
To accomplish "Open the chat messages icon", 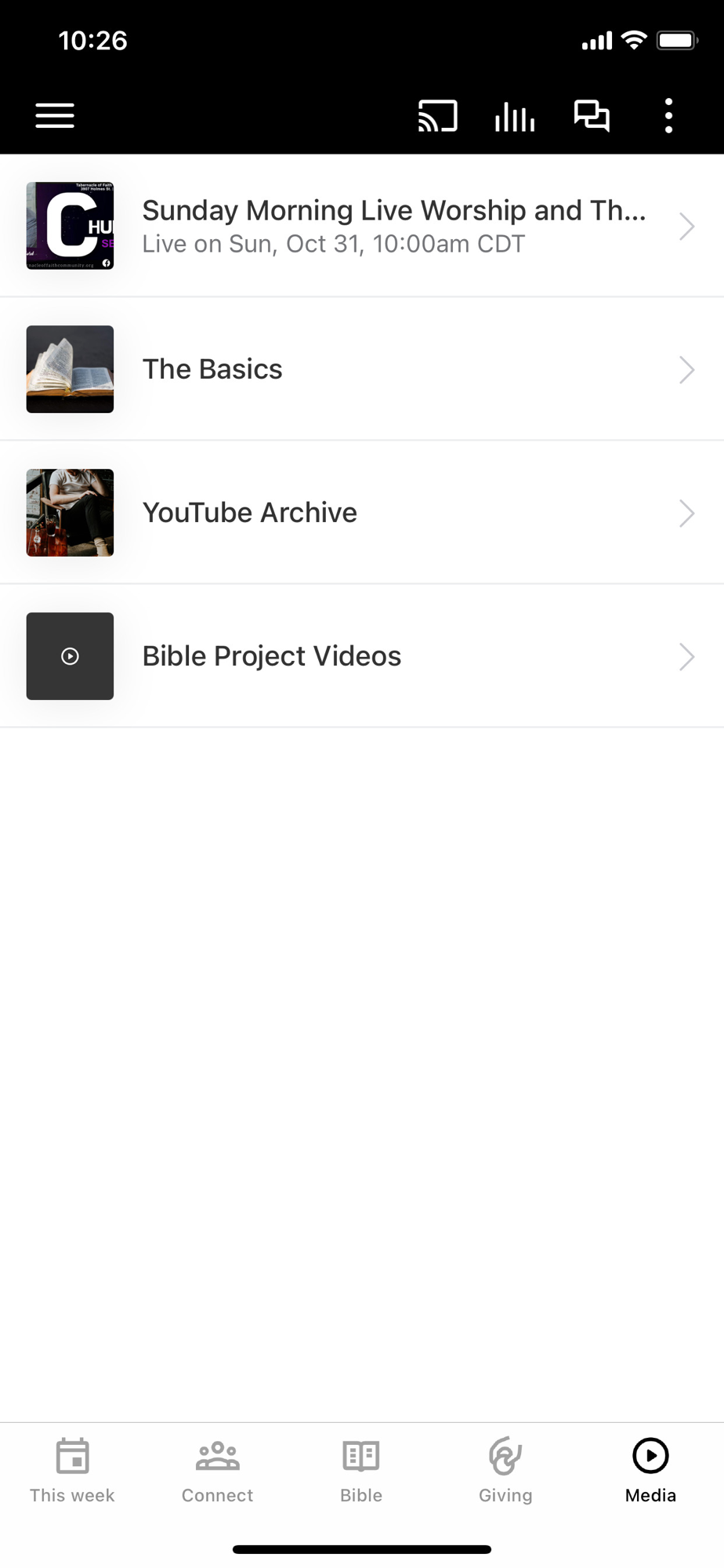I will pyautogui.click(x=592, y=116).
